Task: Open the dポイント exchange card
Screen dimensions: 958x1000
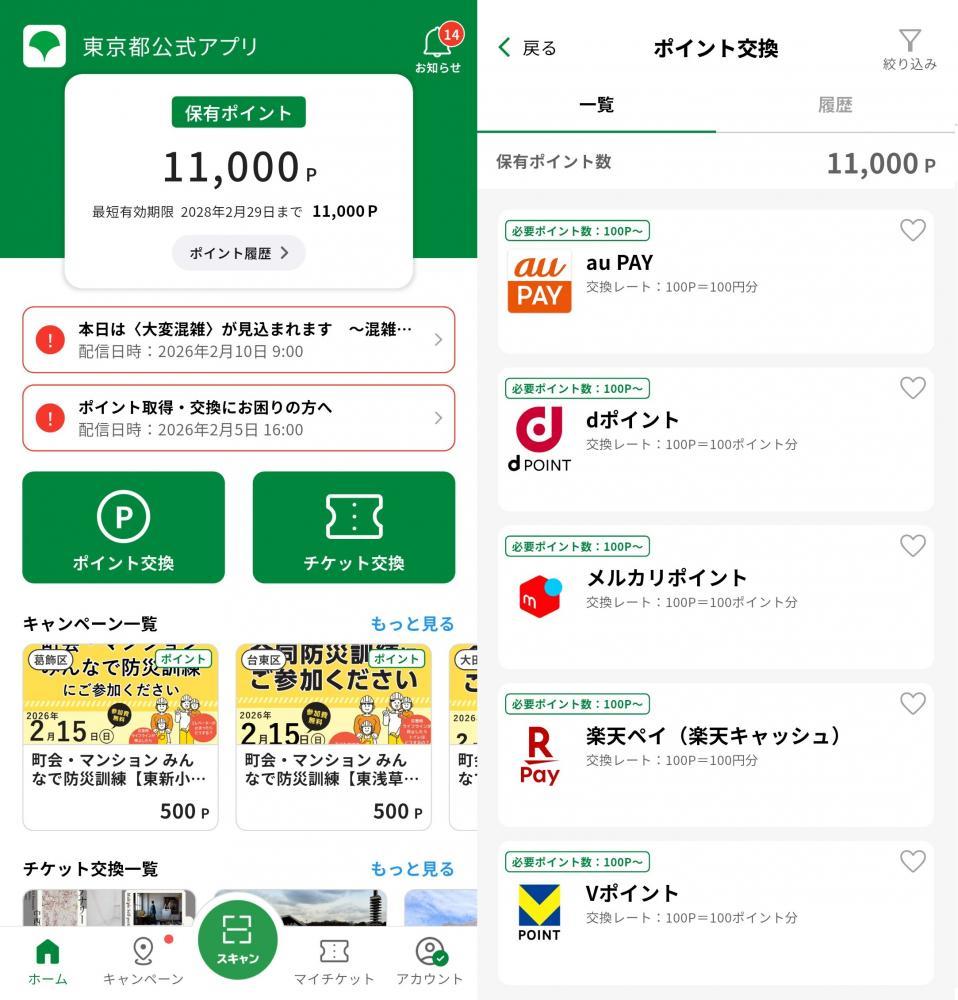Action: [715, 439]
